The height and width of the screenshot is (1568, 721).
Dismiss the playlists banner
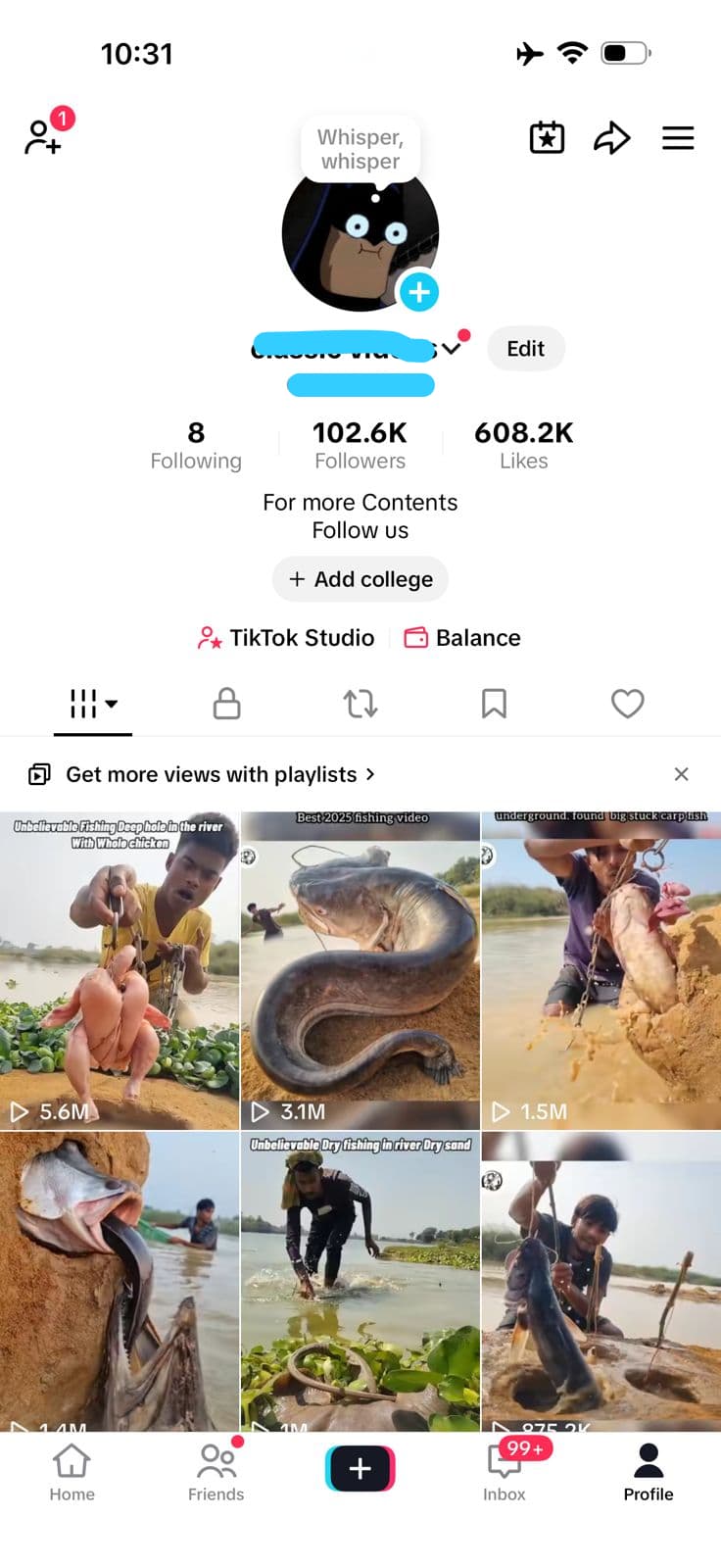click(x=682, y=774)
